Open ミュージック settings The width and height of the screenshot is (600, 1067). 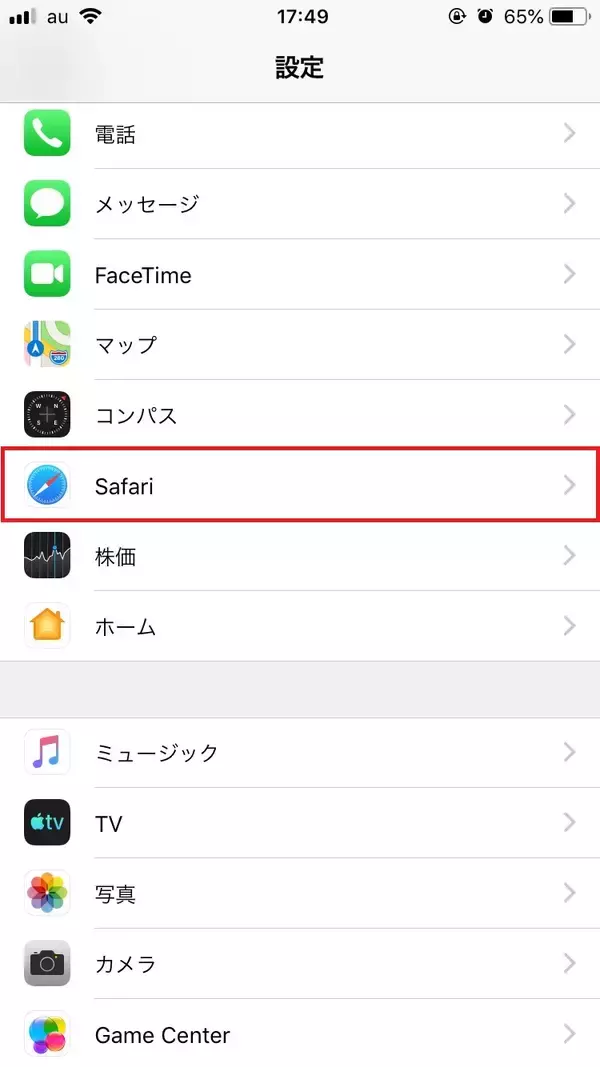[x=300, y=753]
